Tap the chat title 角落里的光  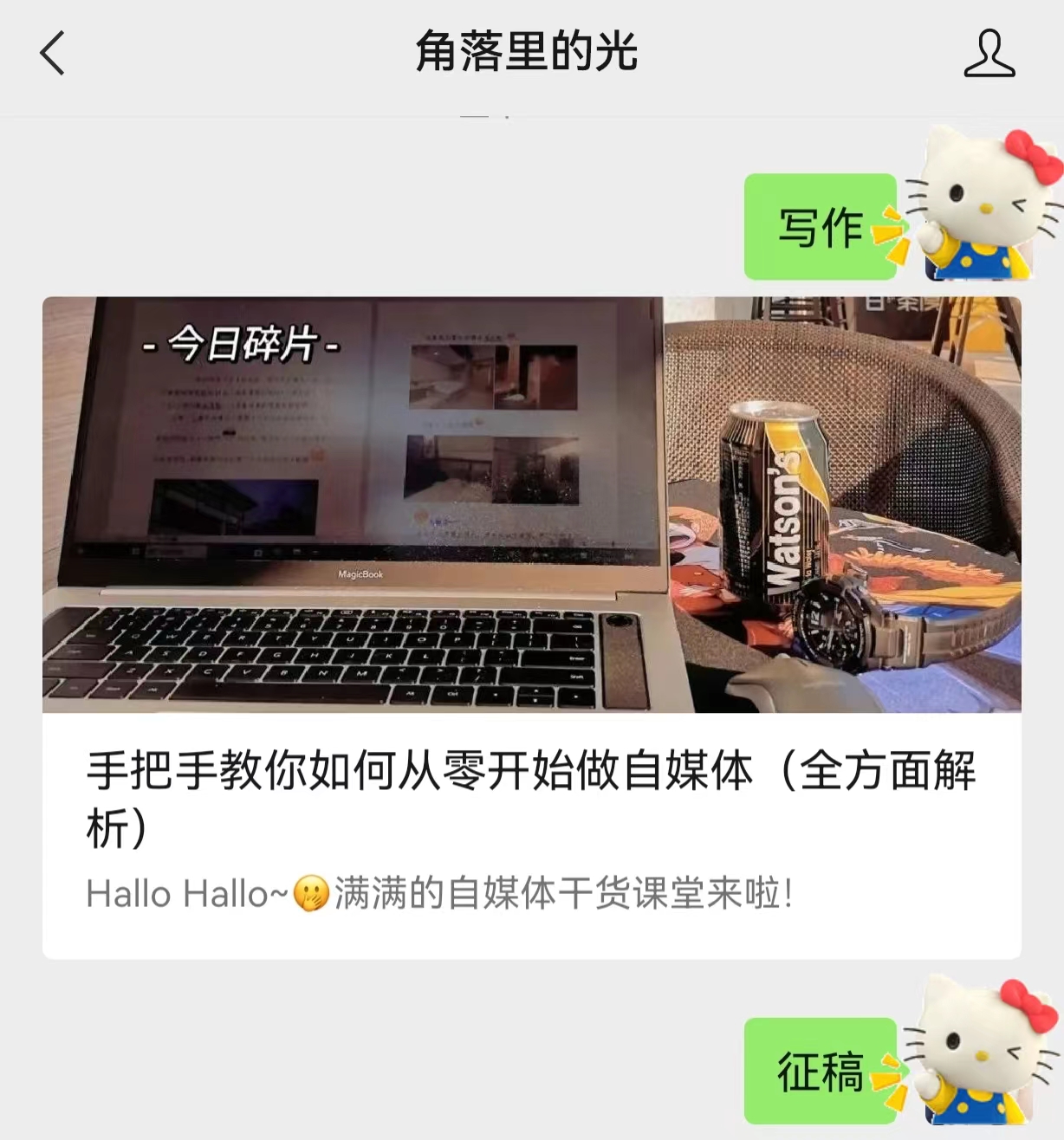(531, 54)
